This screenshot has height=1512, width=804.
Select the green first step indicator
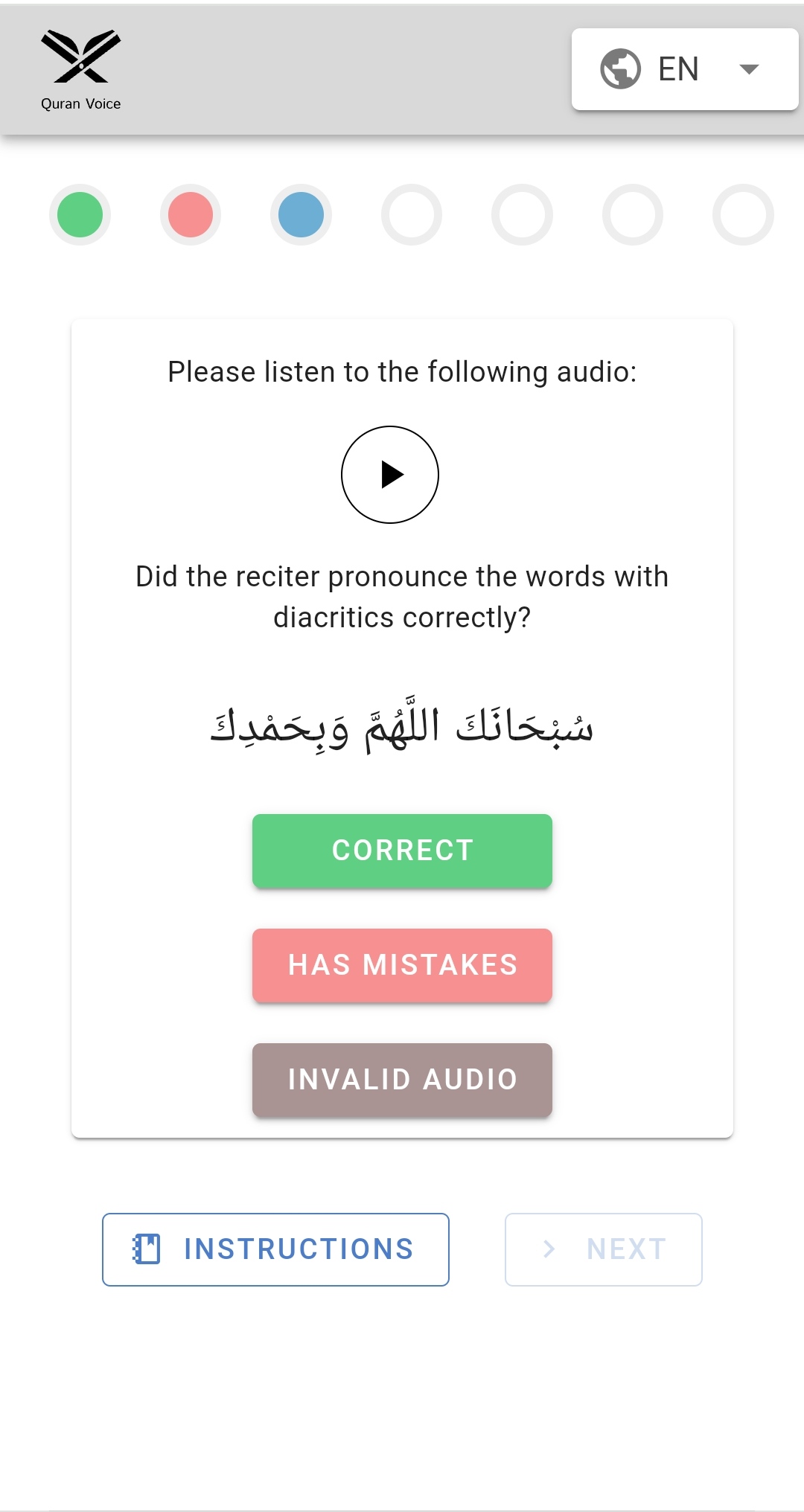click(x=80, y=214)
